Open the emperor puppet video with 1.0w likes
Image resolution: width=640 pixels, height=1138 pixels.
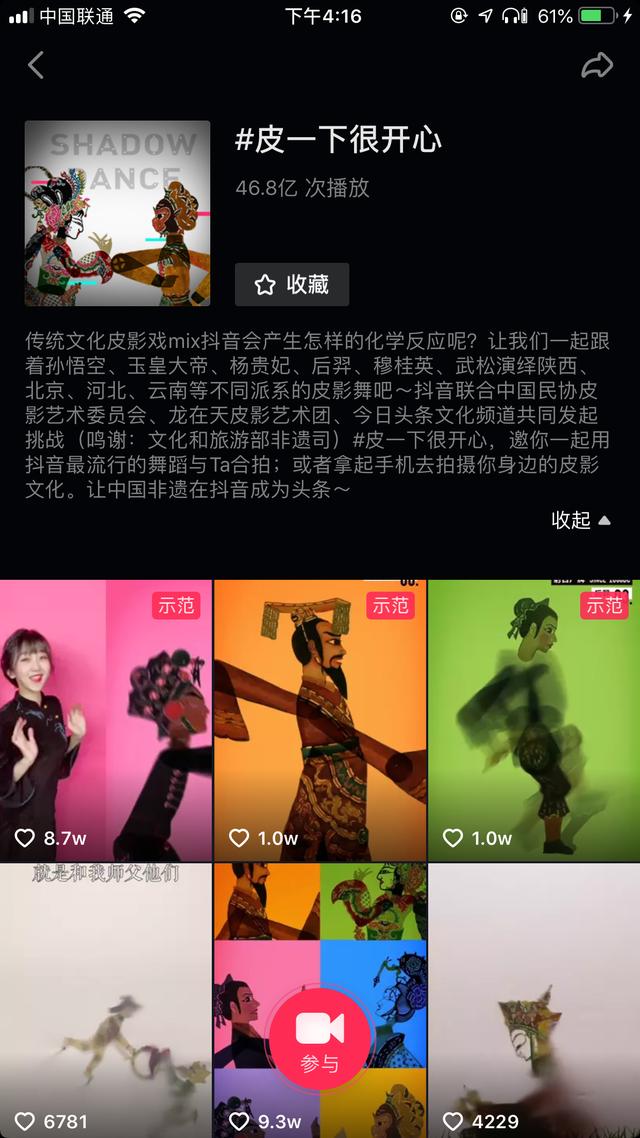point(320,720)
